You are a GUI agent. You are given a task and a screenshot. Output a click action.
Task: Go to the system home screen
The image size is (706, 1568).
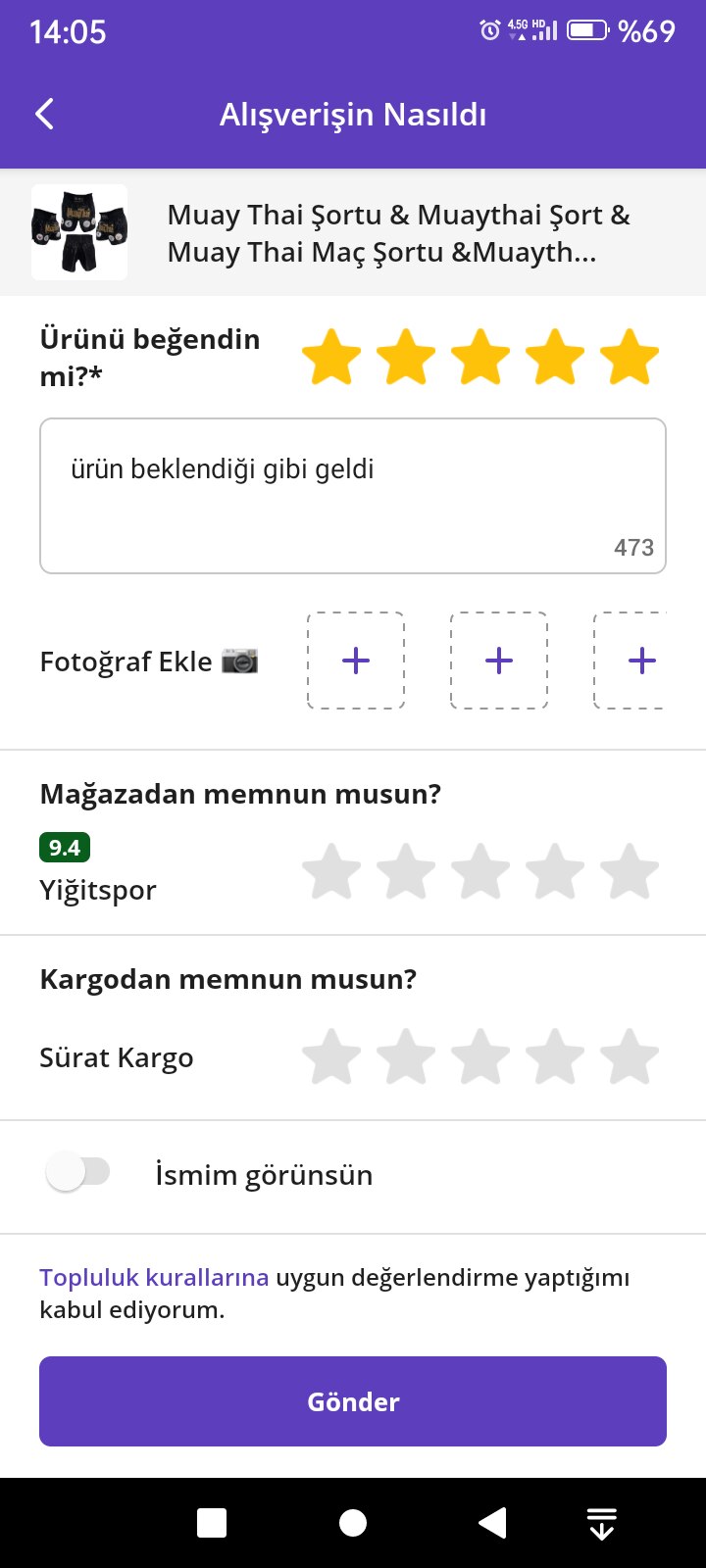[353, 1523]
